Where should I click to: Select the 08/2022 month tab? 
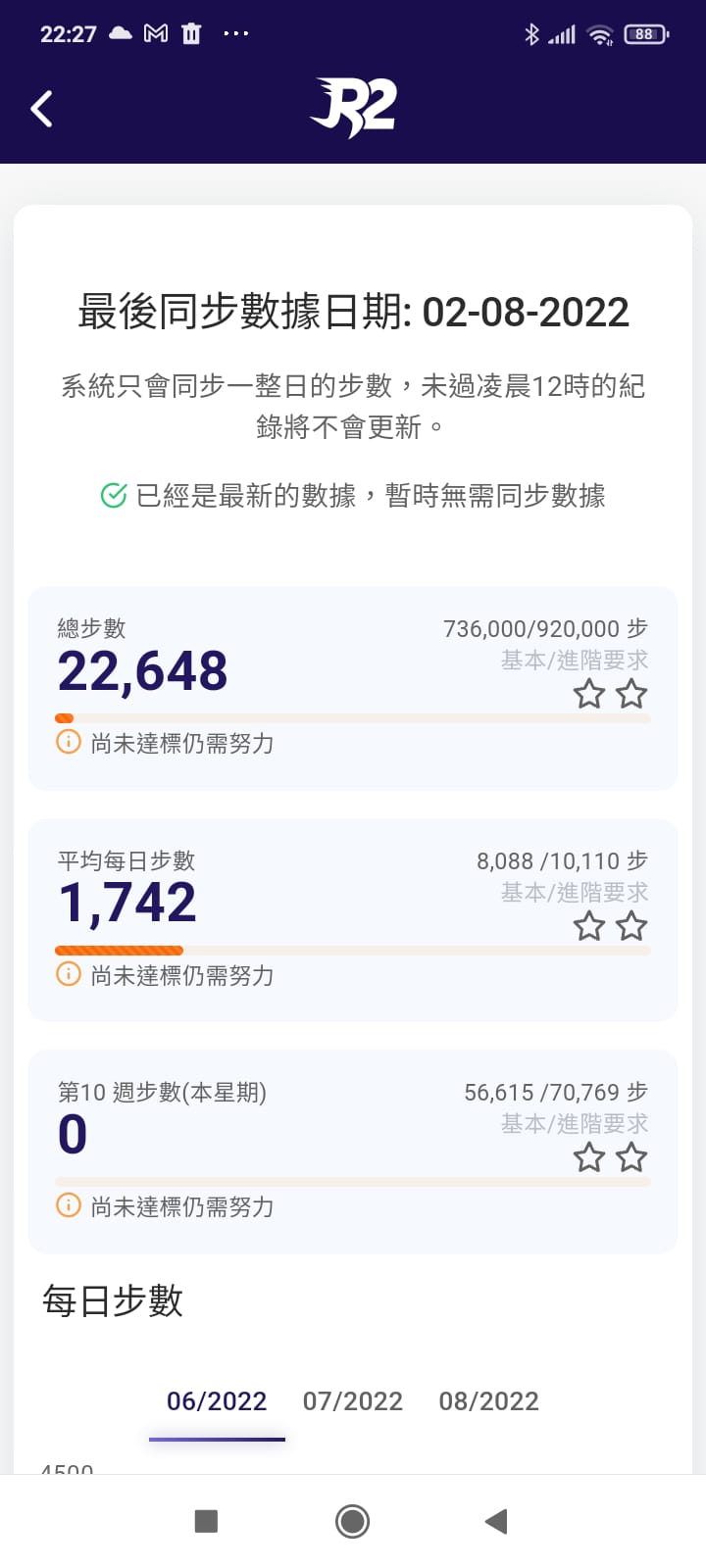[x=489, y=1401]
